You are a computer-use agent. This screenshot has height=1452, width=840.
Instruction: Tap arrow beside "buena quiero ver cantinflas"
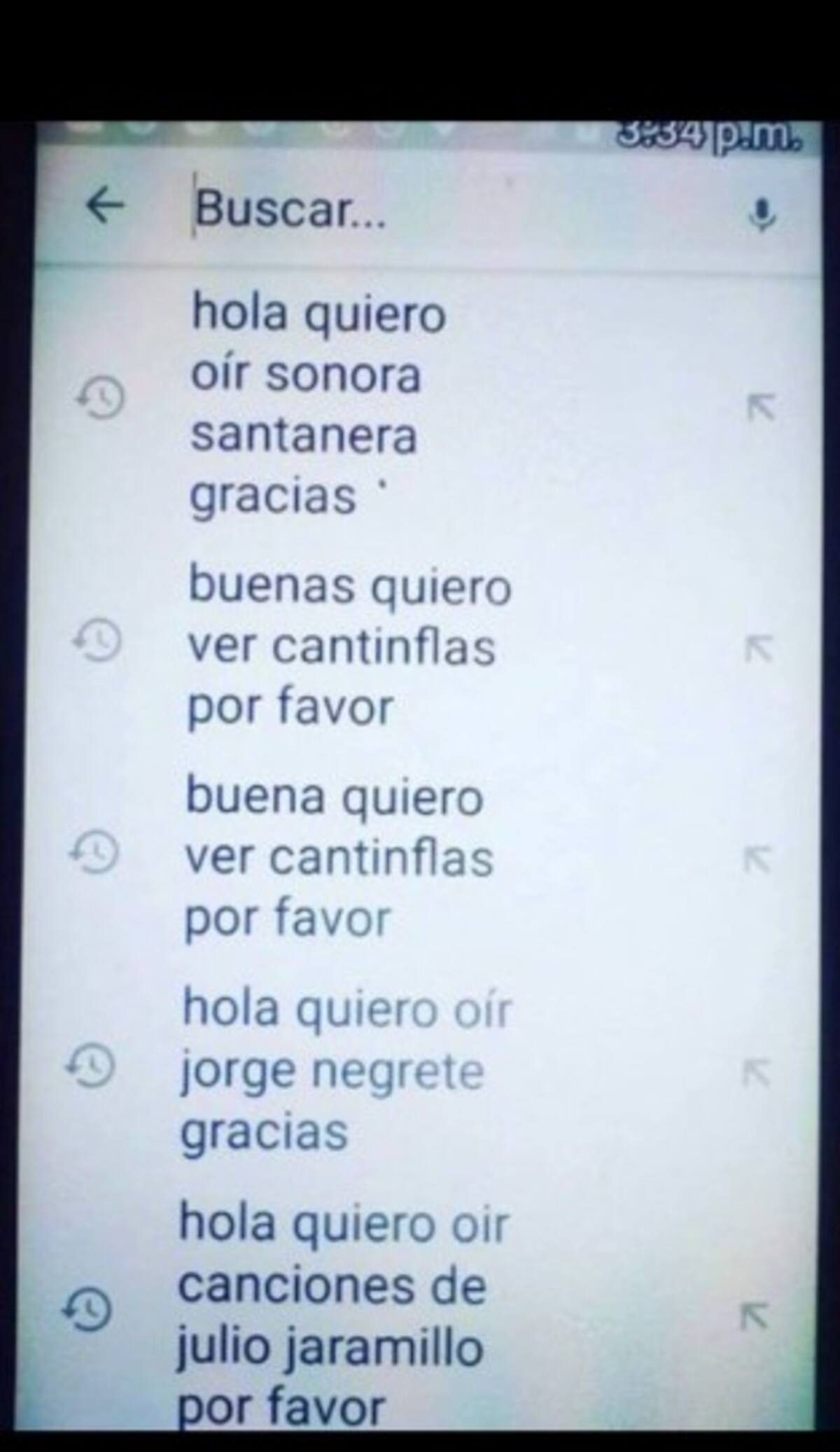point(757,860)
